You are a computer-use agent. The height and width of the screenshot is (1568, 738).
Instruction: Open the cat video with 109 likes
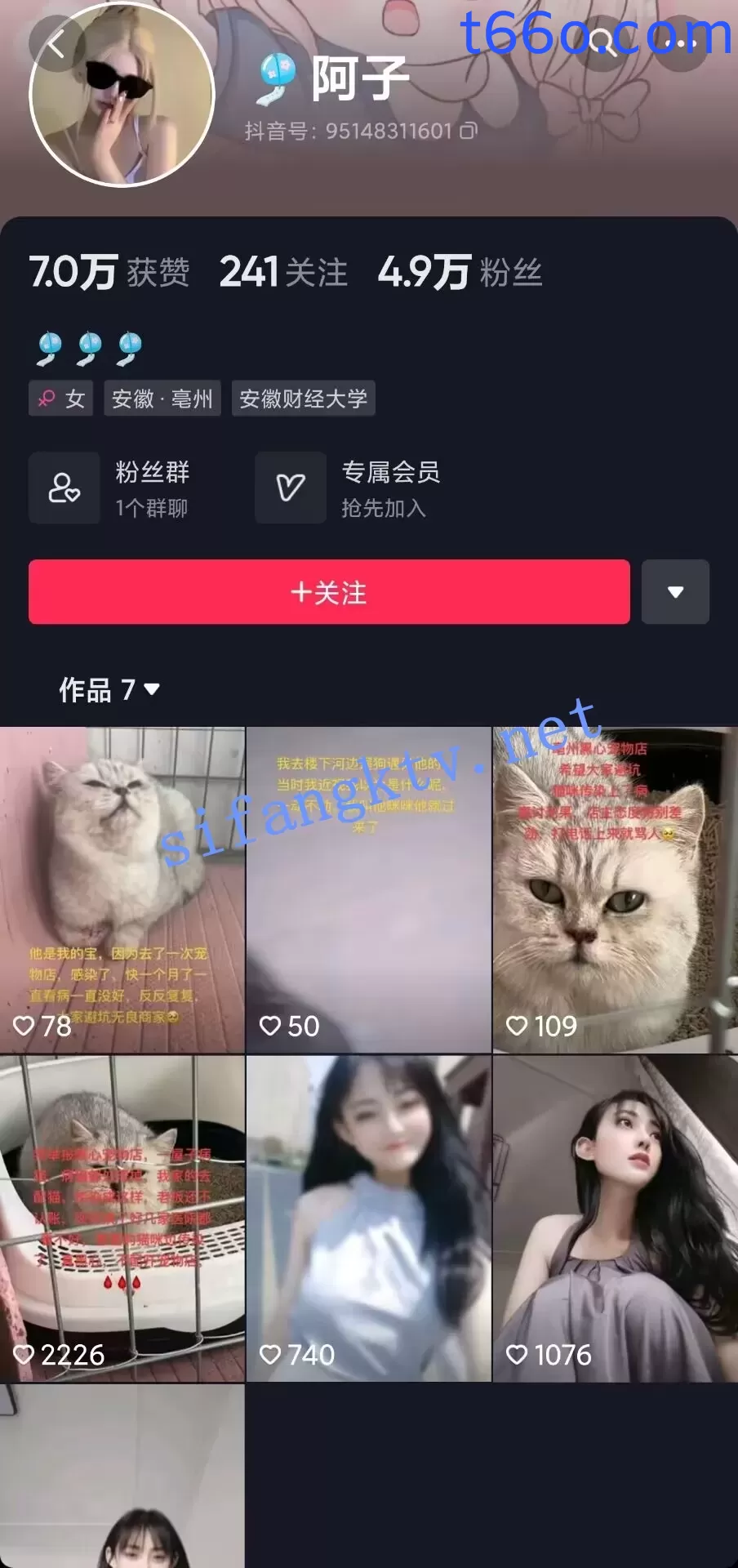[615, 889]
